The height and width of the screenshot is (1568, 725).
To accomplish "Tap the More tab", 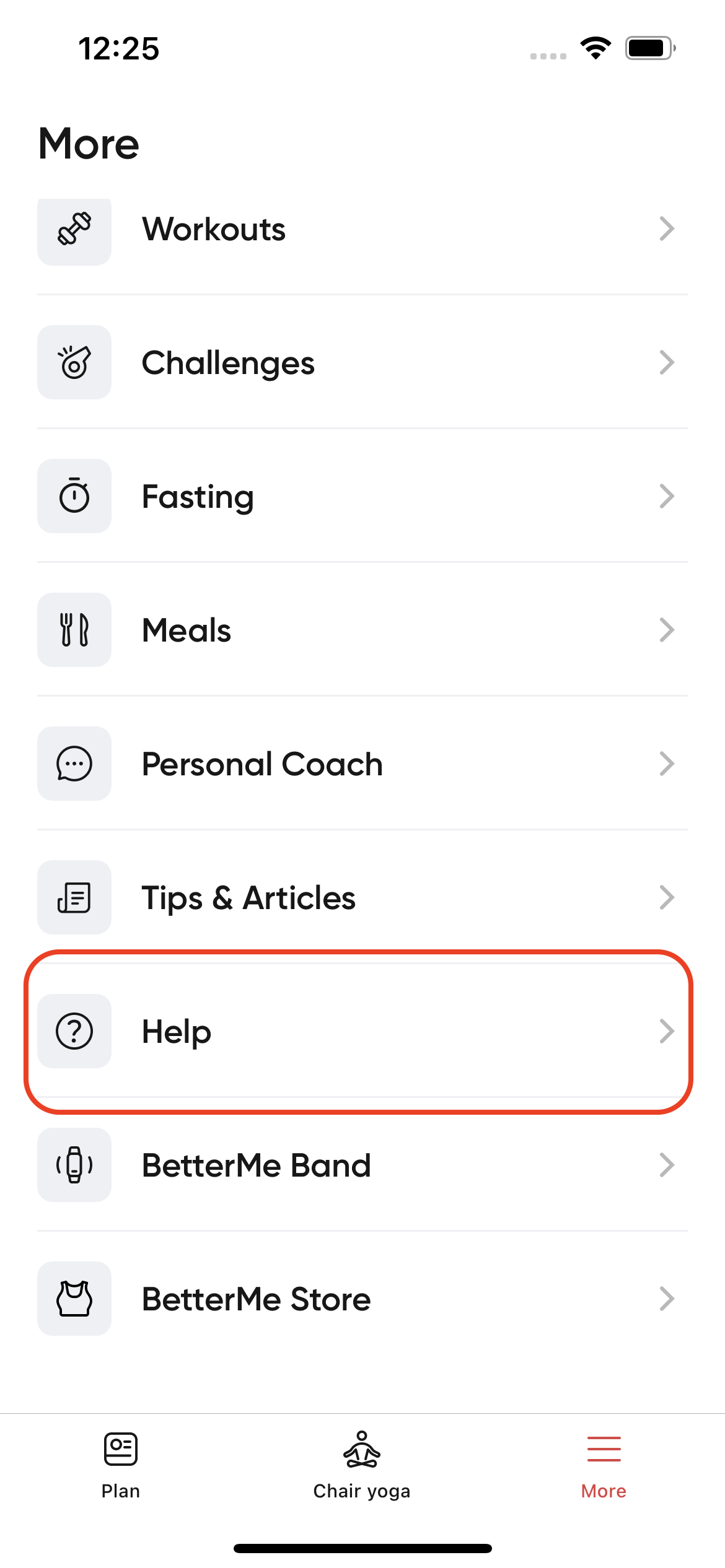I will point(604,1465).
